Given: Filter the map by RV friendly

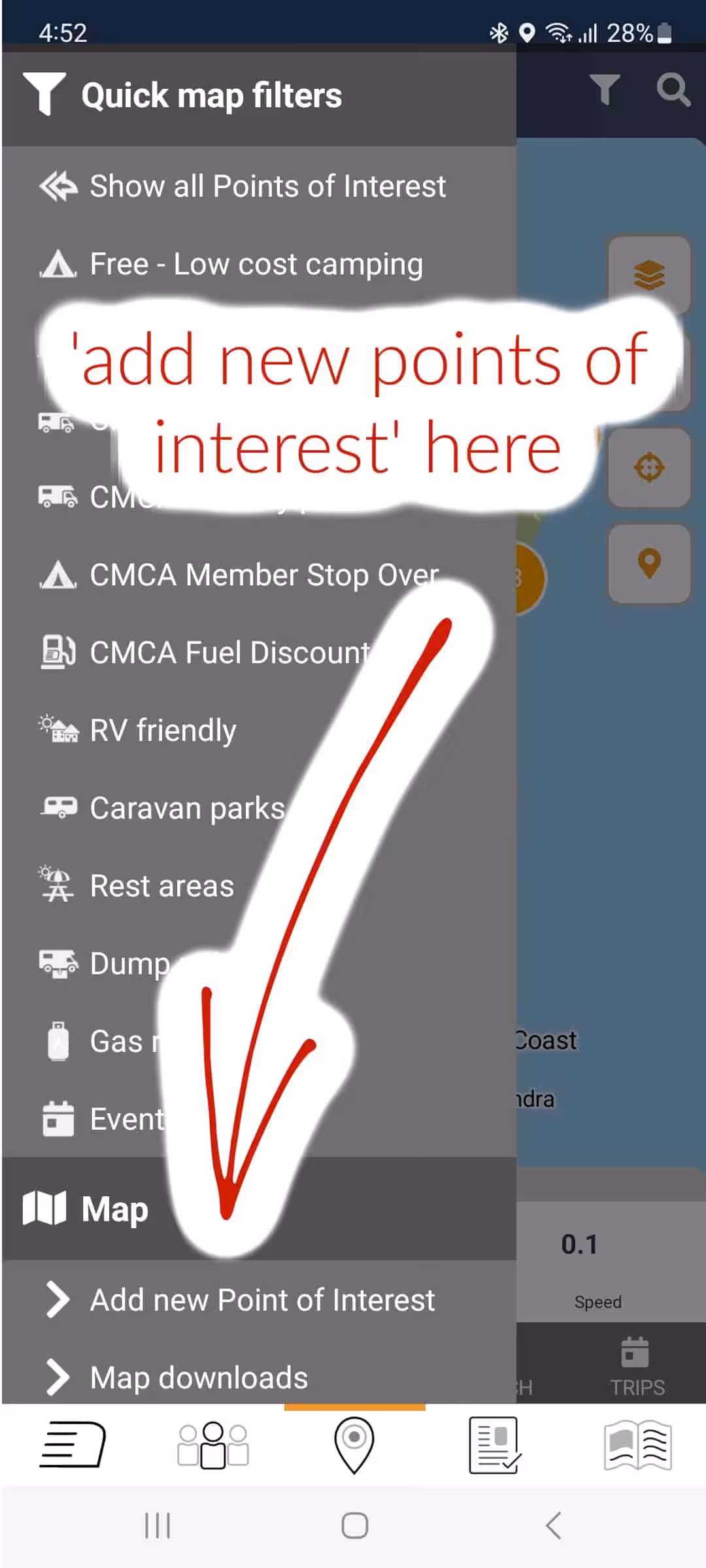Looking at the screenshot, I should tap(162, 730).
